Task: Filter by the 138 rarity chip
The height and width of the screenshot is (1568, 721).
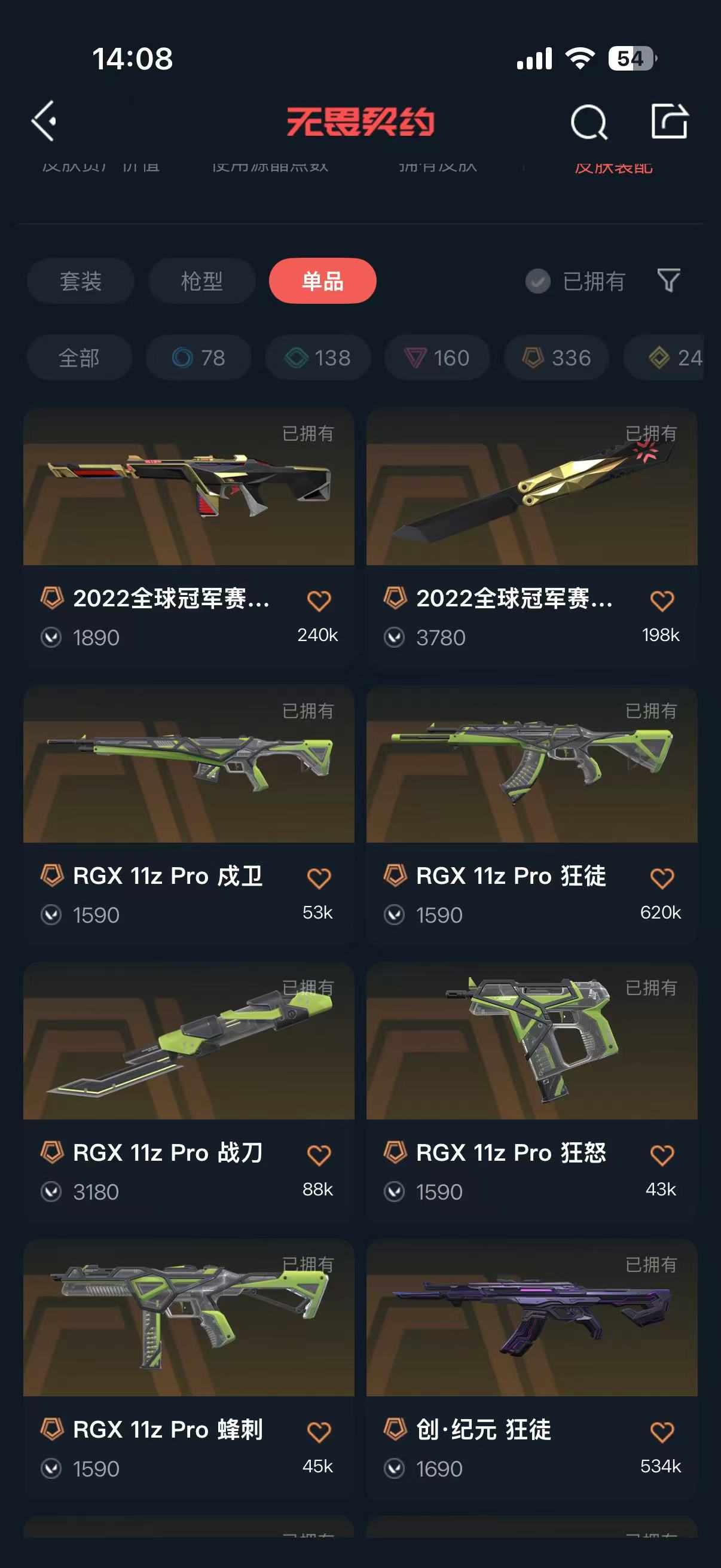Action: tap(317, 358)
